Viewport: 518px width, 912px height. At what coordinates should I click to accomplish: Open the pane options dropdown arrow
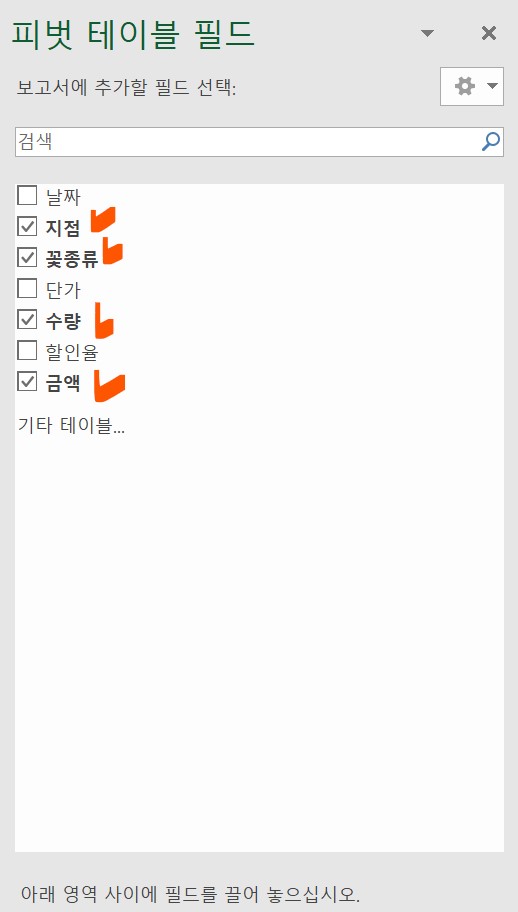427,34
